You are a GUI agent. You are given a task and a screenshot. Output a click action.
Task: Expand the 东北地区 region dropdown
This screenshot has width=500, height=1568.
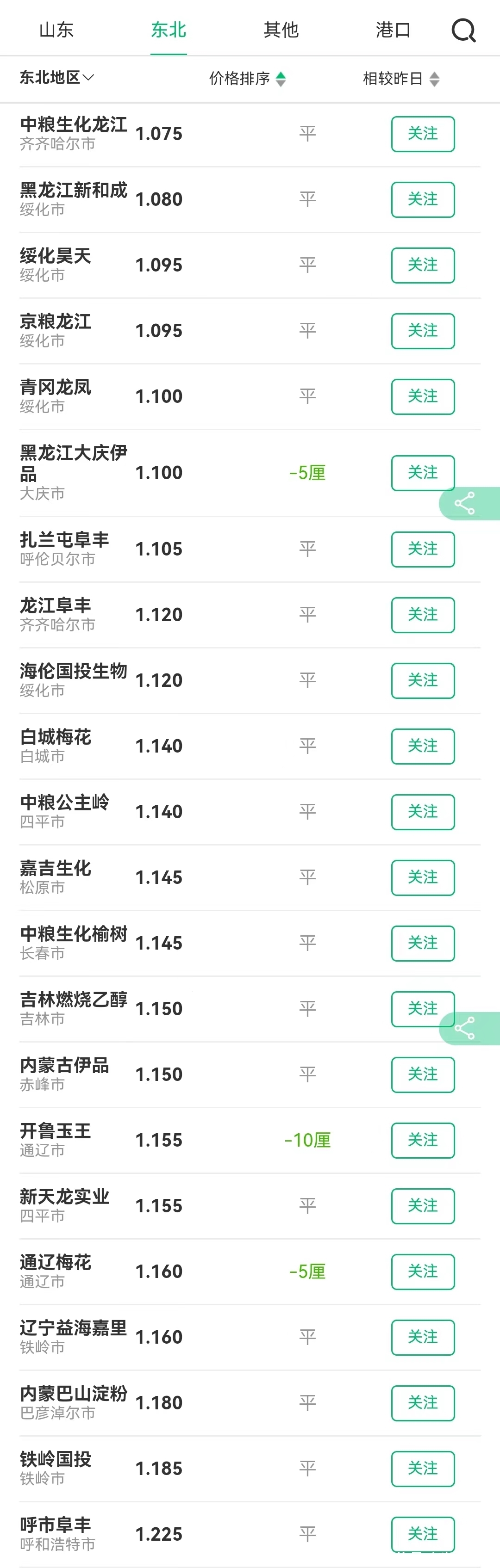[56, 77]
